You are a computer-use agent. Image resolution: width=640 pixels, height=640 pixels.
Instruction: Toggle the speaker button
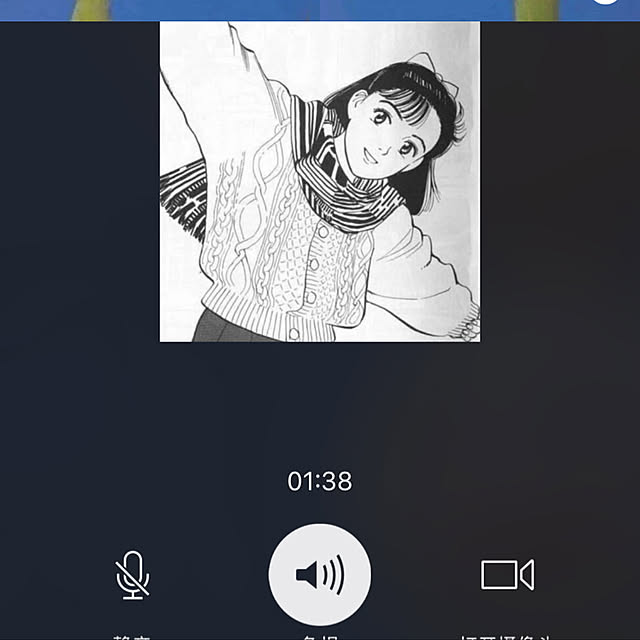pyautogui.click(x=320, y=575)
